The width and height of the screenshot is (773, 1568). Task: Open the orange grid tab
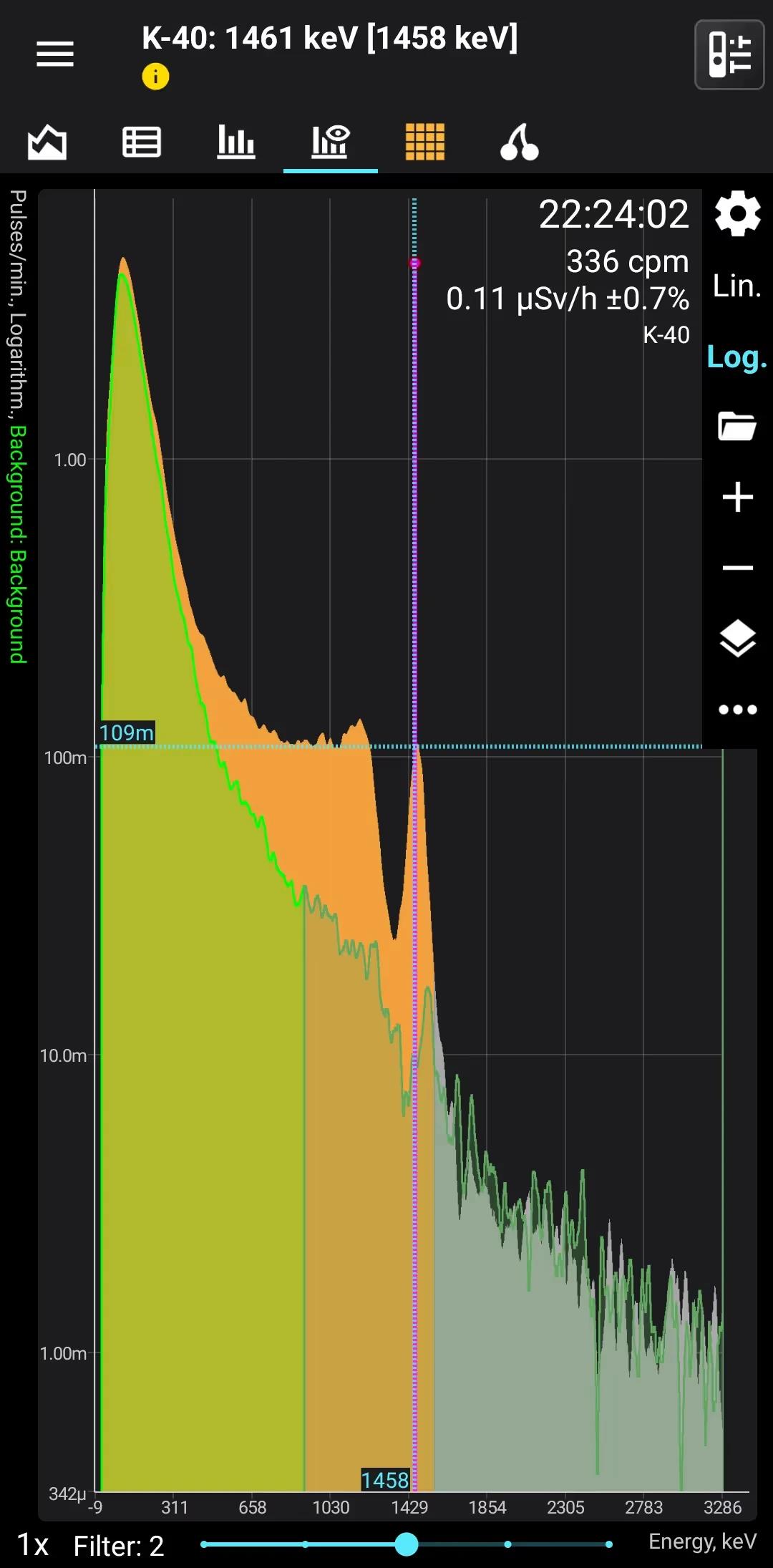tap(425, 142)
